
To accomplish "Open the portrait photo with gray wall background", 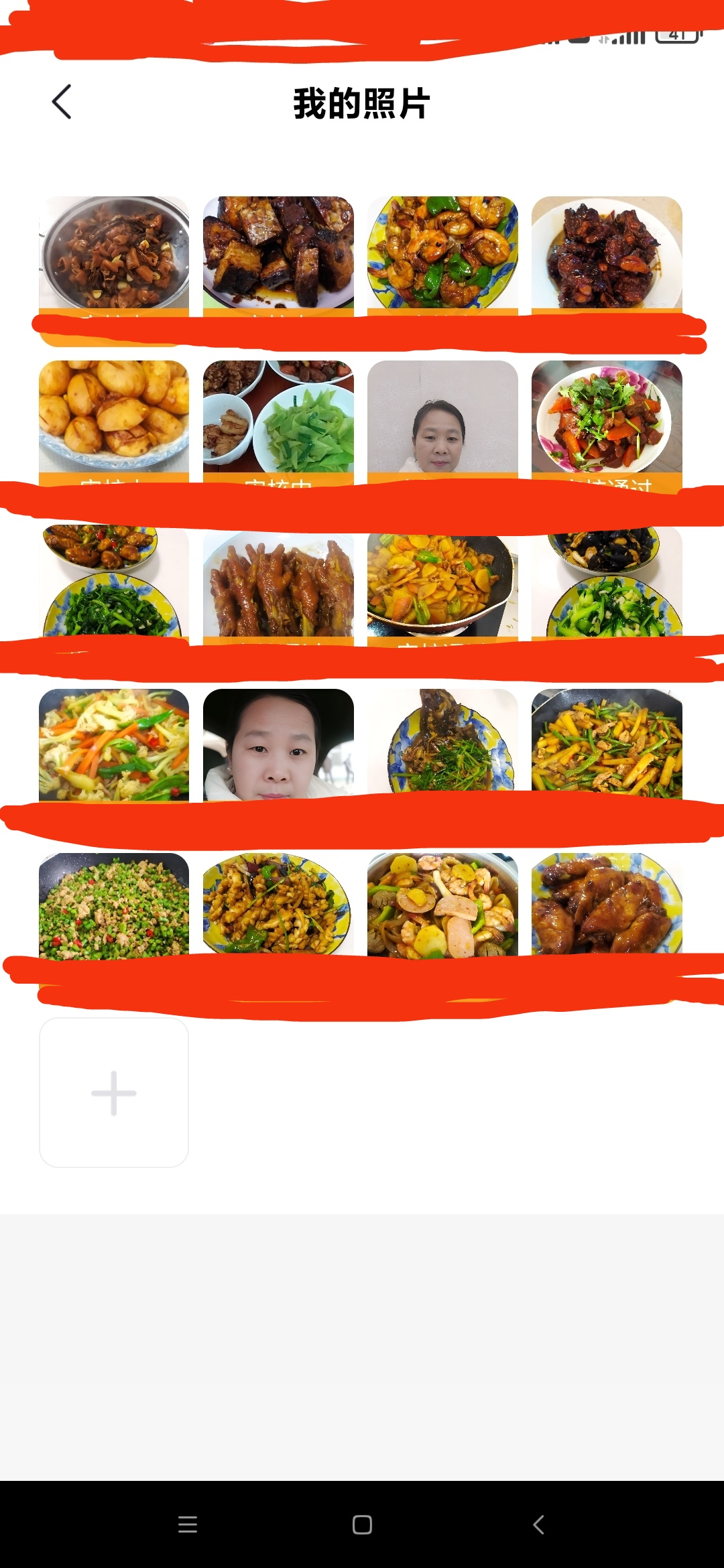I will pos(442,417).
